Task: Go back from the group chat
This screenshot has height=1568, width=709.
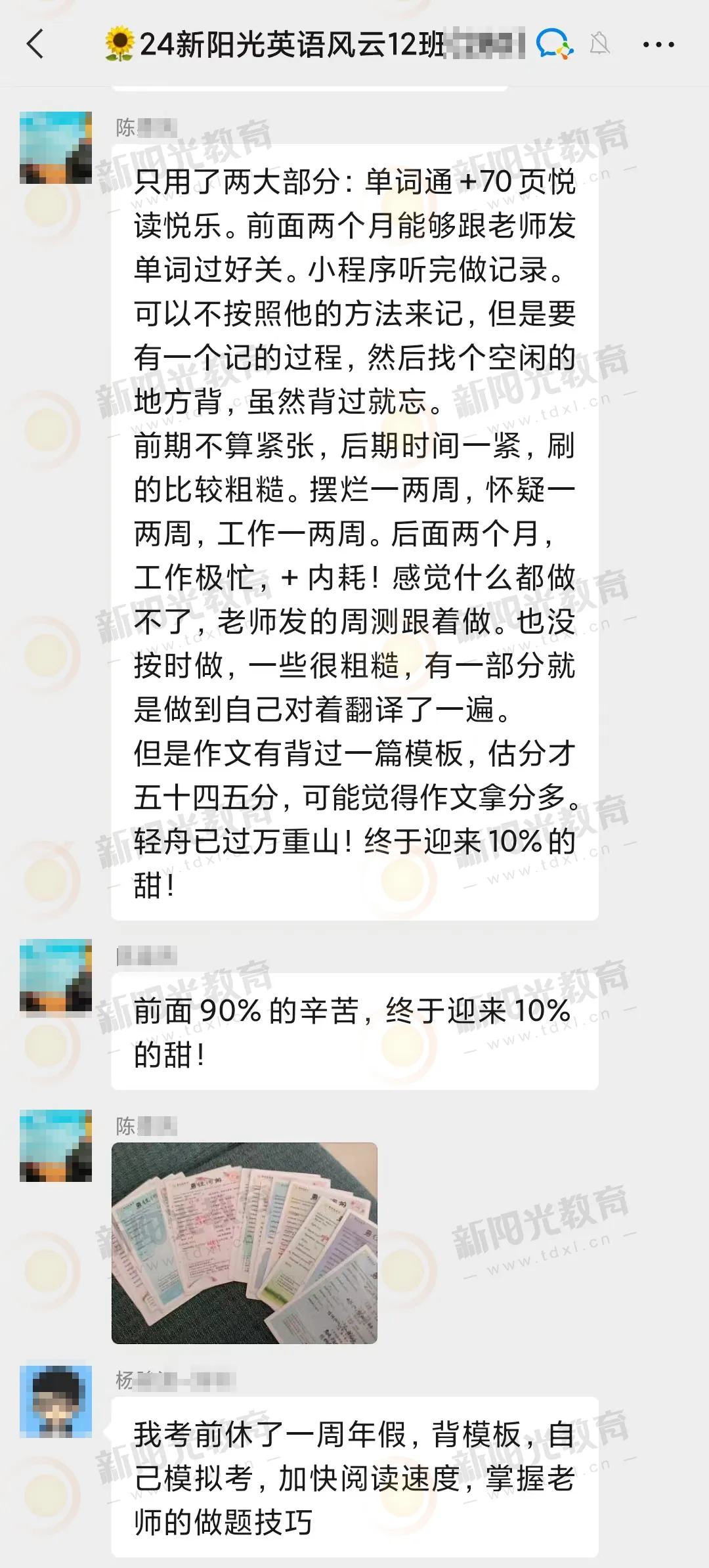Action: [36, 45]
